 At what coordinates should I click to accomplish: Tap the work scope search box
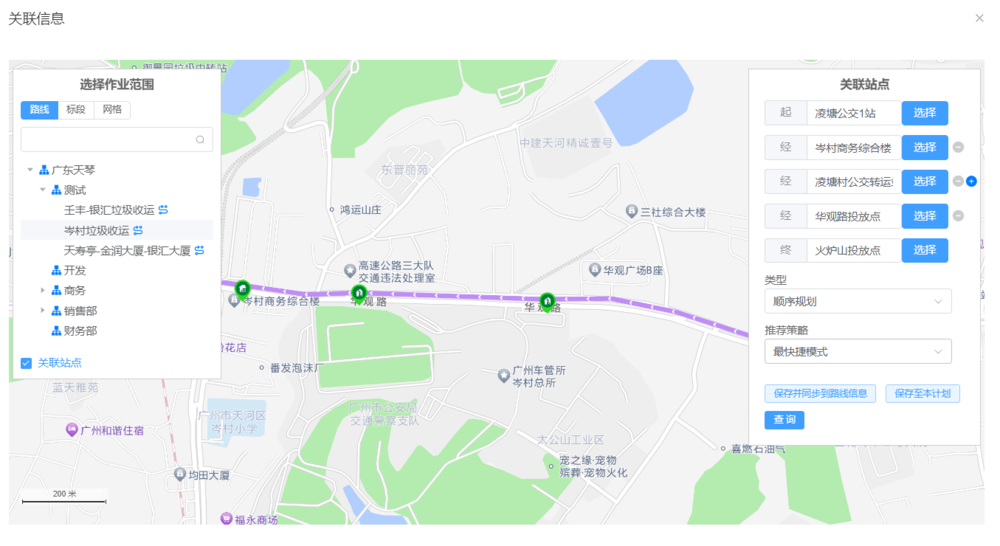click(108, 140)
